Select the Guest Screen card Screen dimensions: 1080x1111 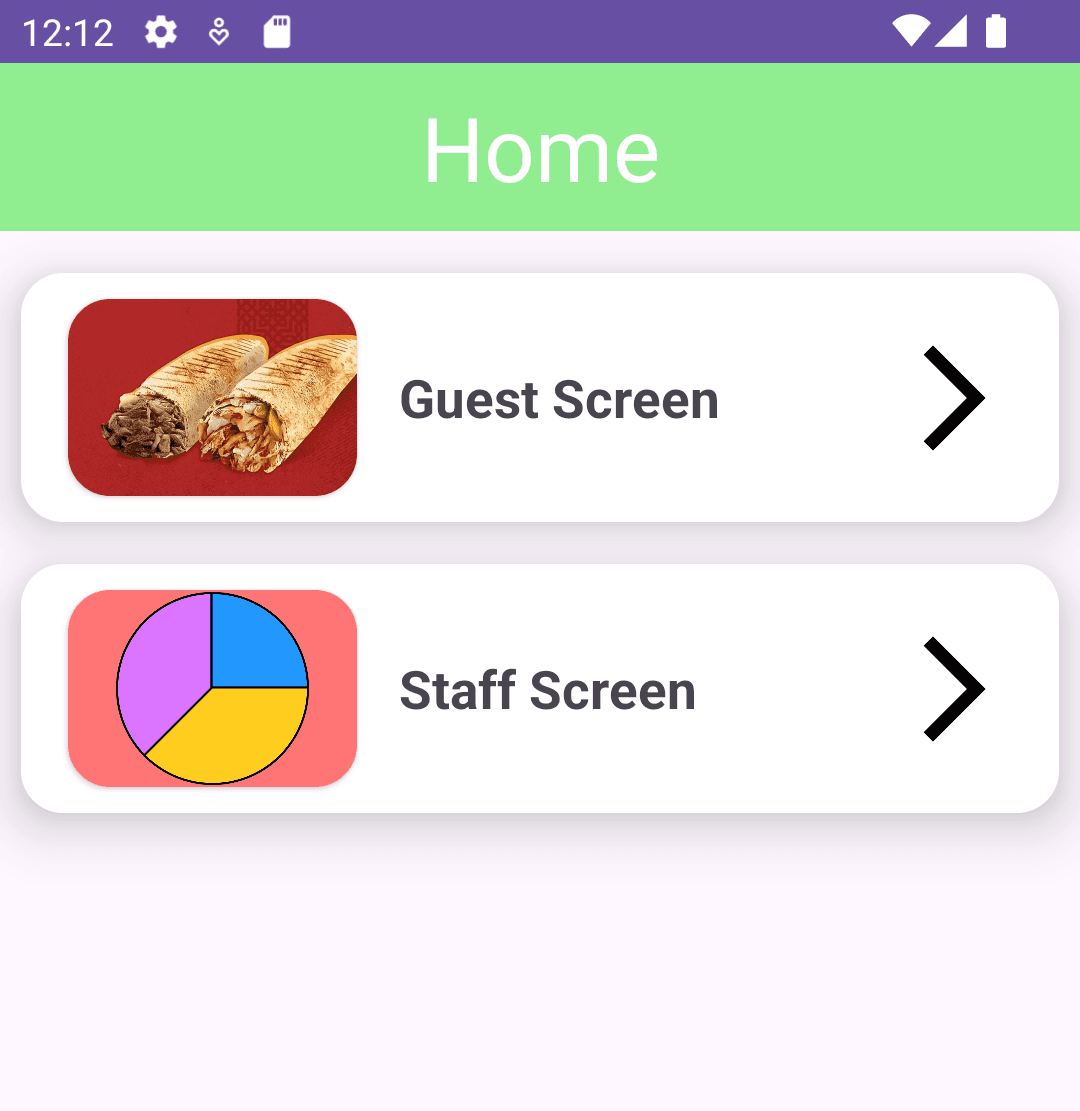point(540,398)
